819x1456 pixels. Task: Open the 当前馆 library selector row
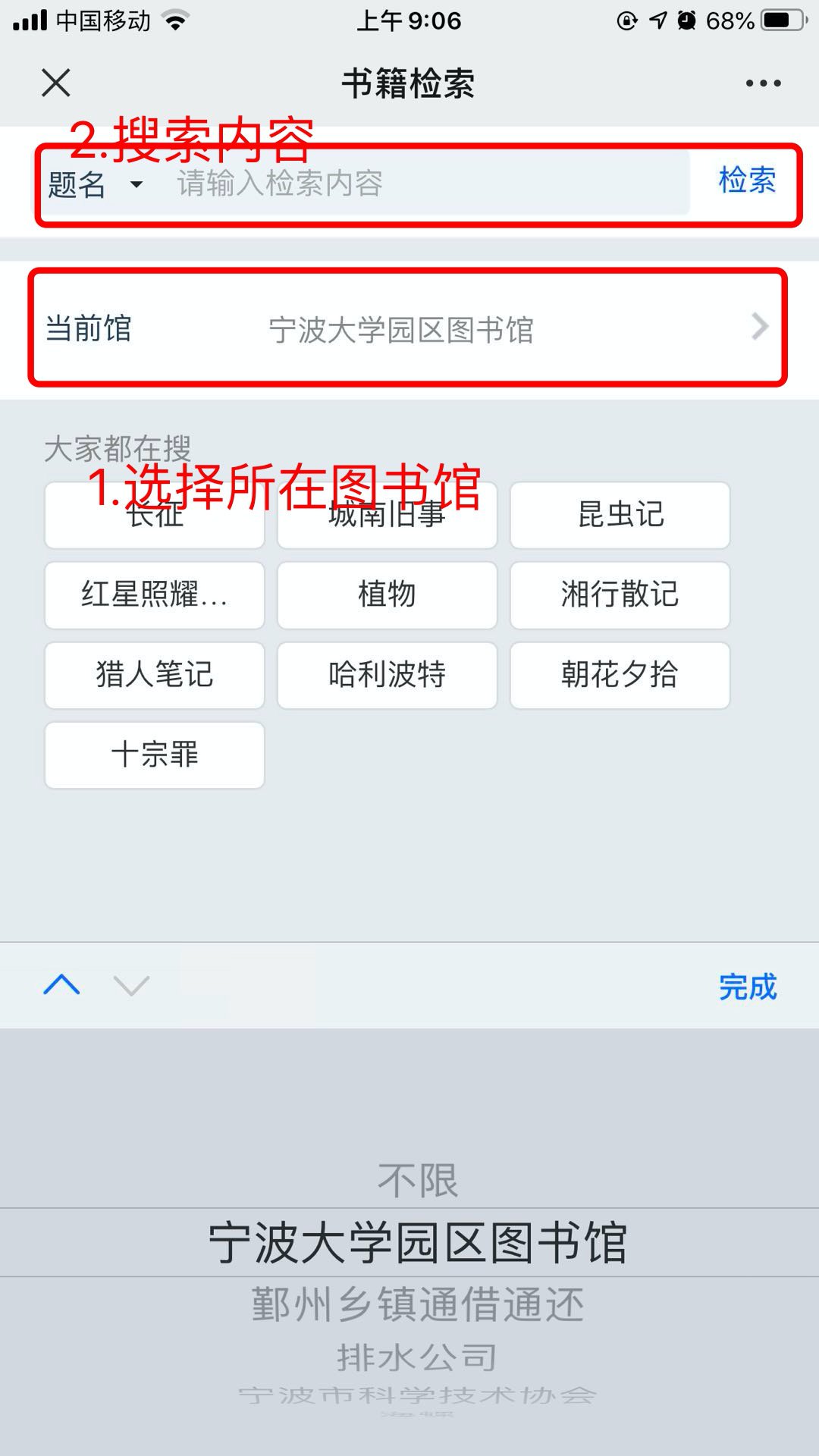408,328
